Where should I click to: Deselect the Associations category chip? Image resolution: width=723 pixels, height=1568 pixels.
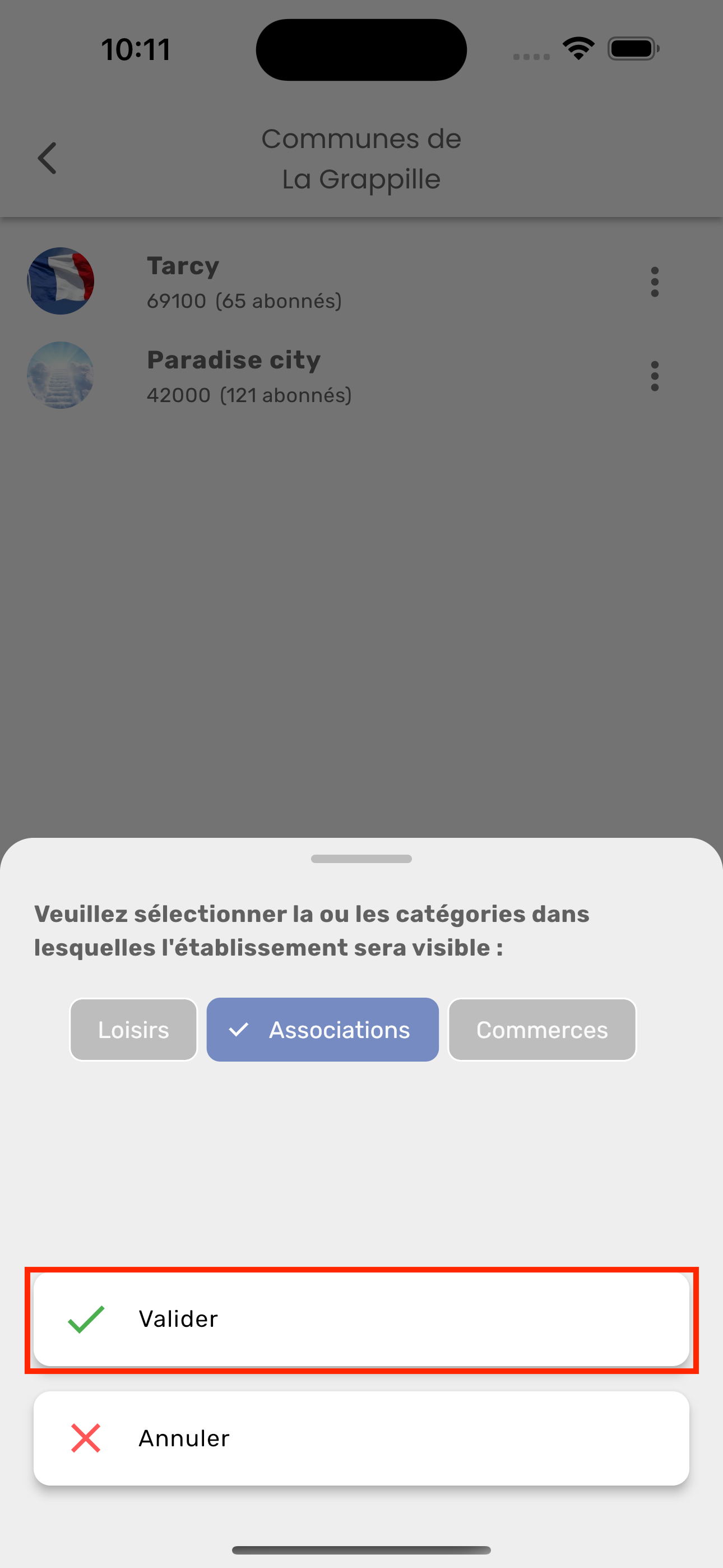[x=323, y=1029]
